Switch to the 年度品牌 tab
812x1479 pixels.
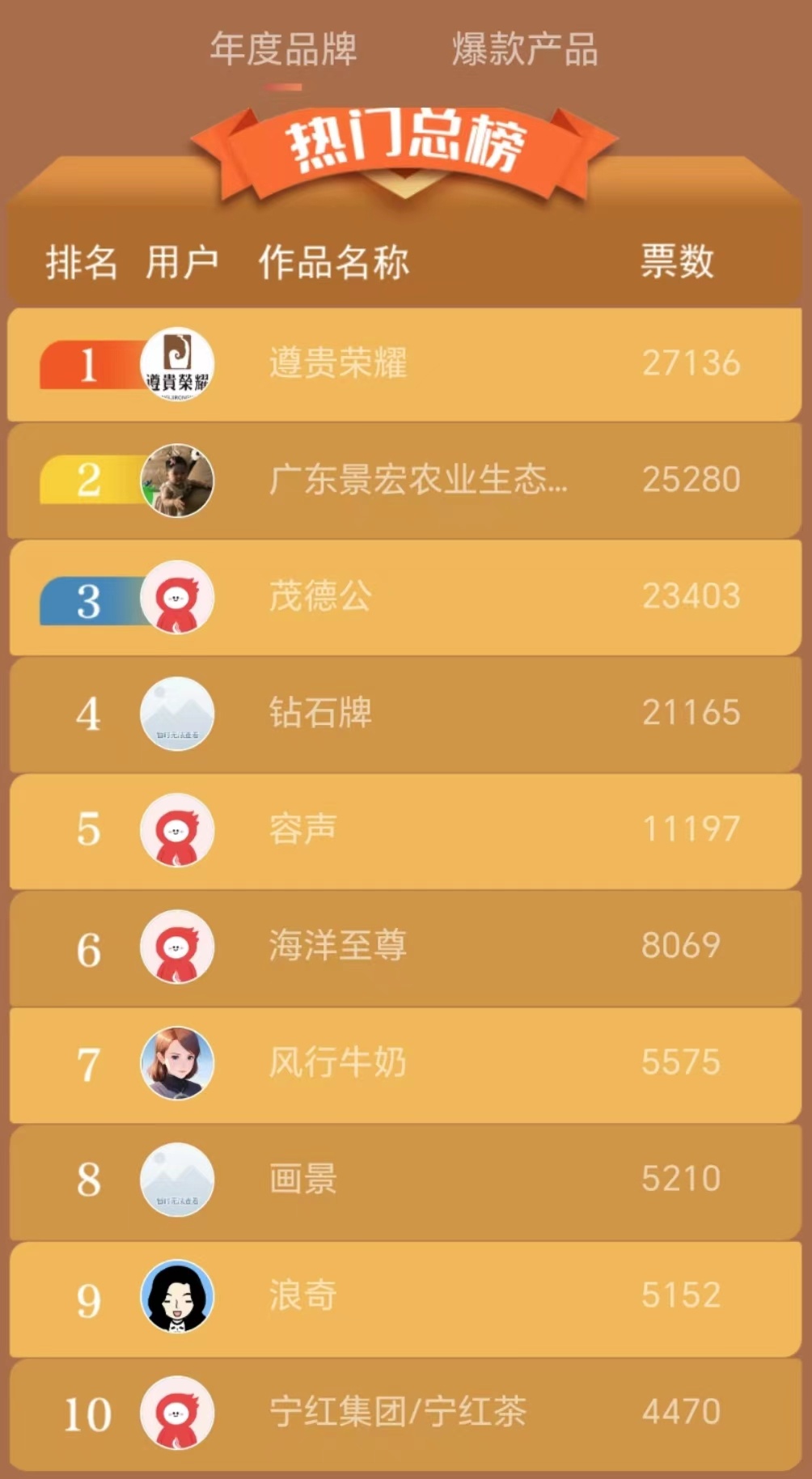(283, 49)
